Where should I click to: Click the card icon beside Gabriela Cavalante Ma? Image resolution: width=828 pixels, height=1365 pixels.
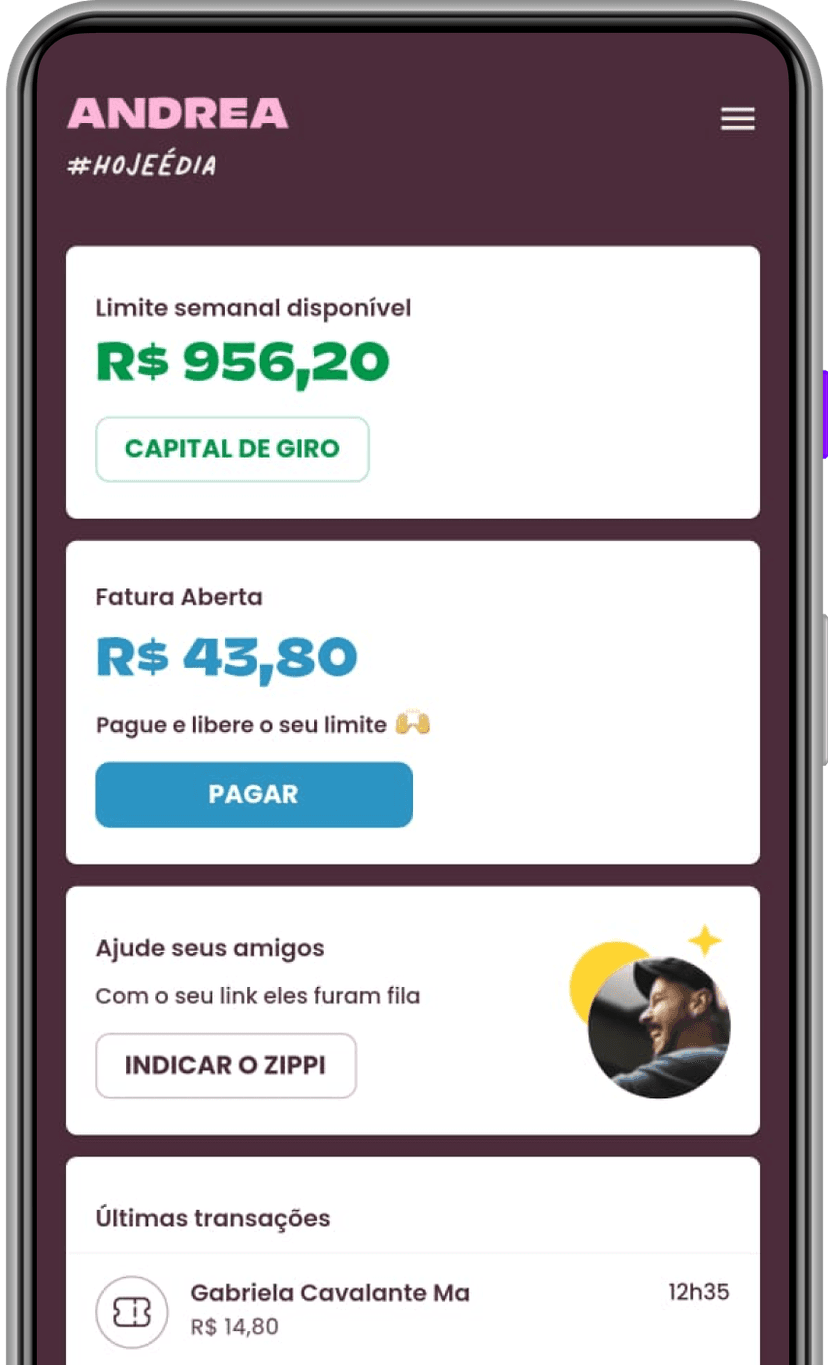click(x=131, y=1312)
